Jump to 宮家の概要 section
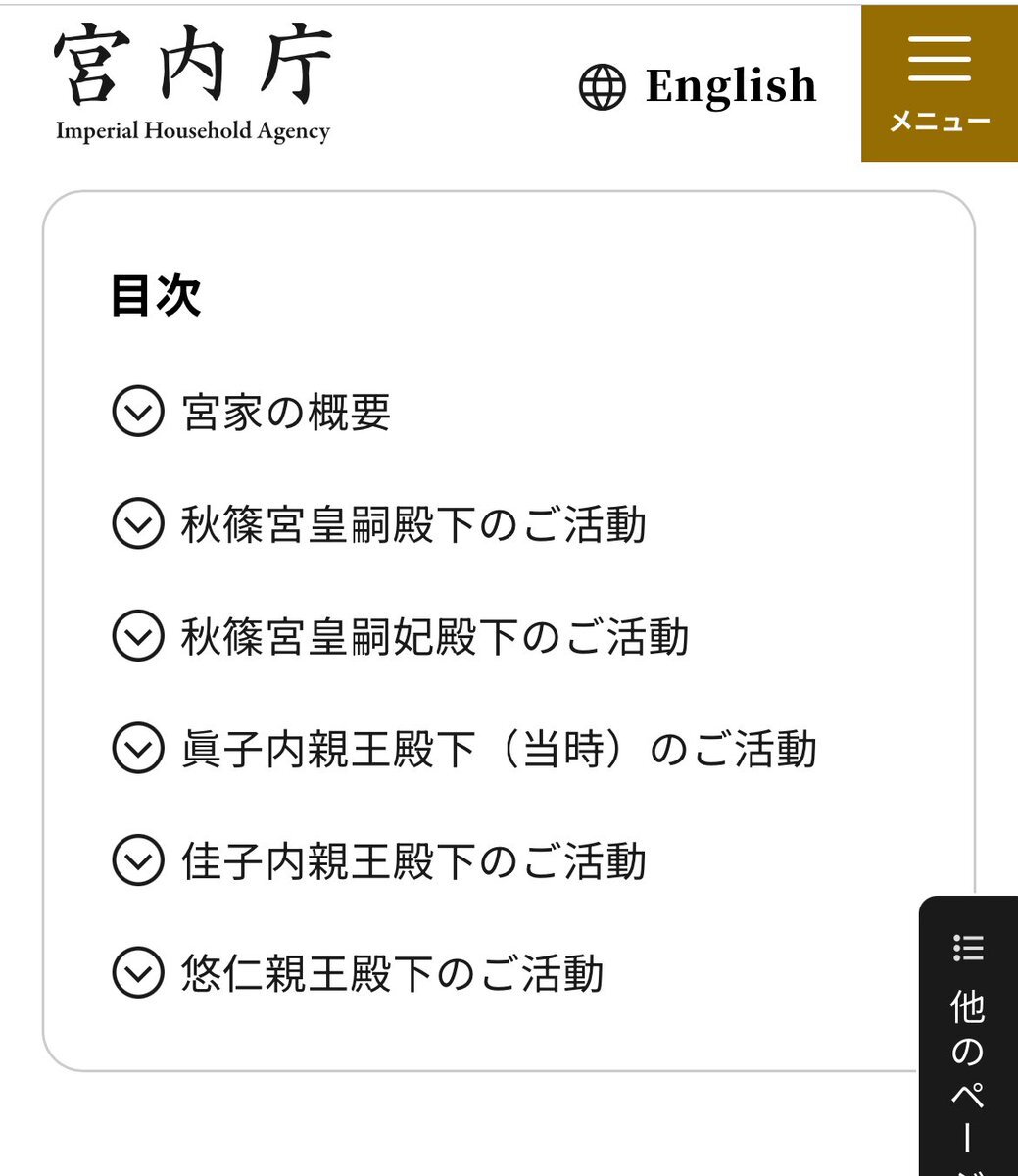1018x1176 pixels. 285,413
